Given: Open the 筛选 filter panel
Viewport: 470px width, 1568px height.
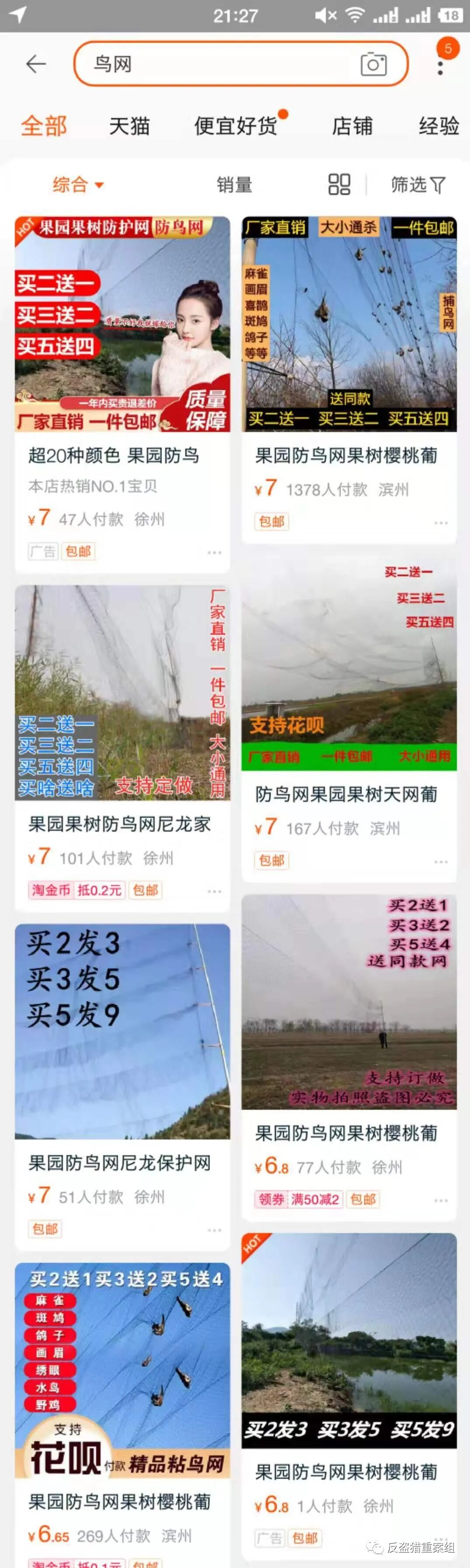Looking at the screenshot, I should coord(418,185).
